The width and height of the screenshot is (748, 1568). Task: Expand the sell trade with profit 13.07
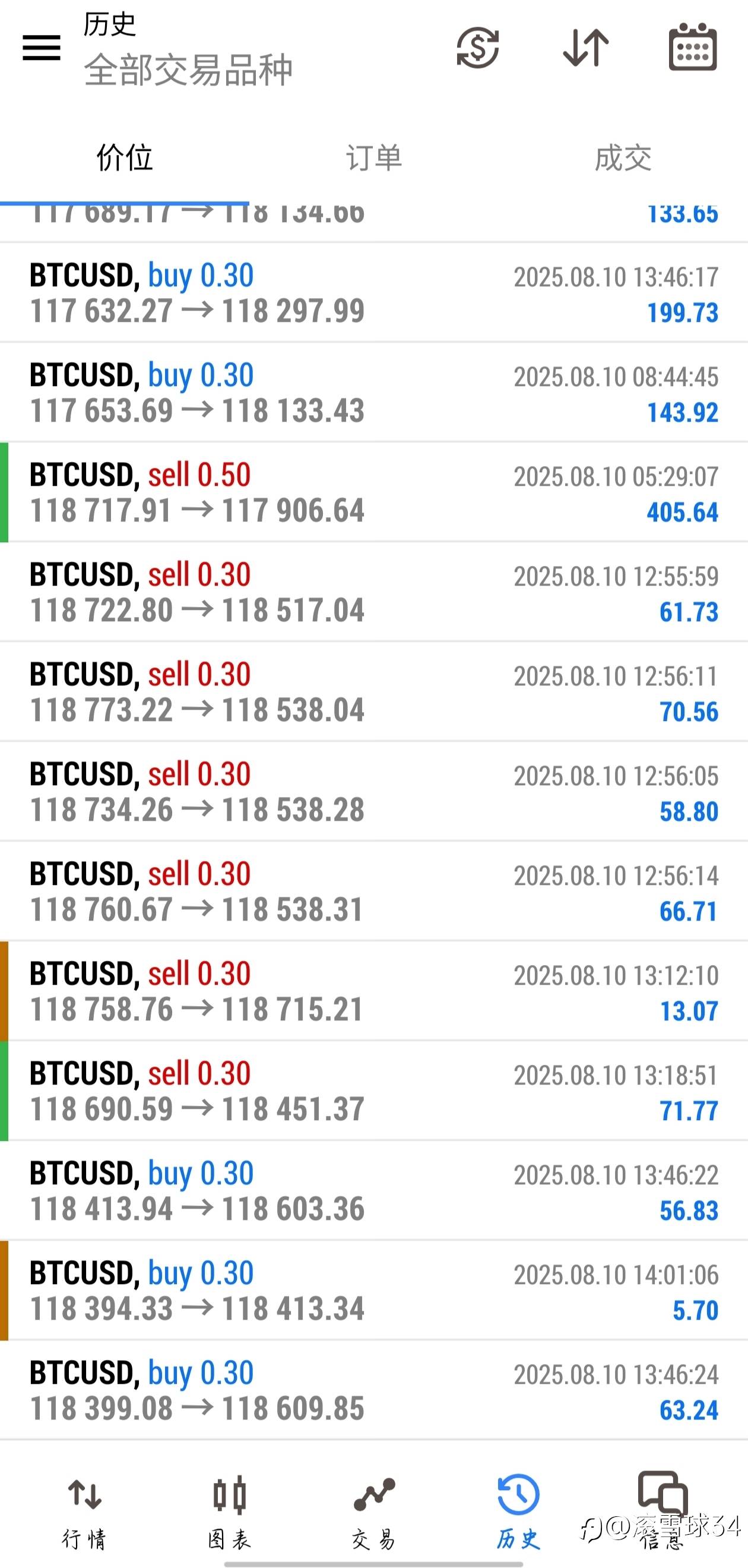click(x=373, y=991)
